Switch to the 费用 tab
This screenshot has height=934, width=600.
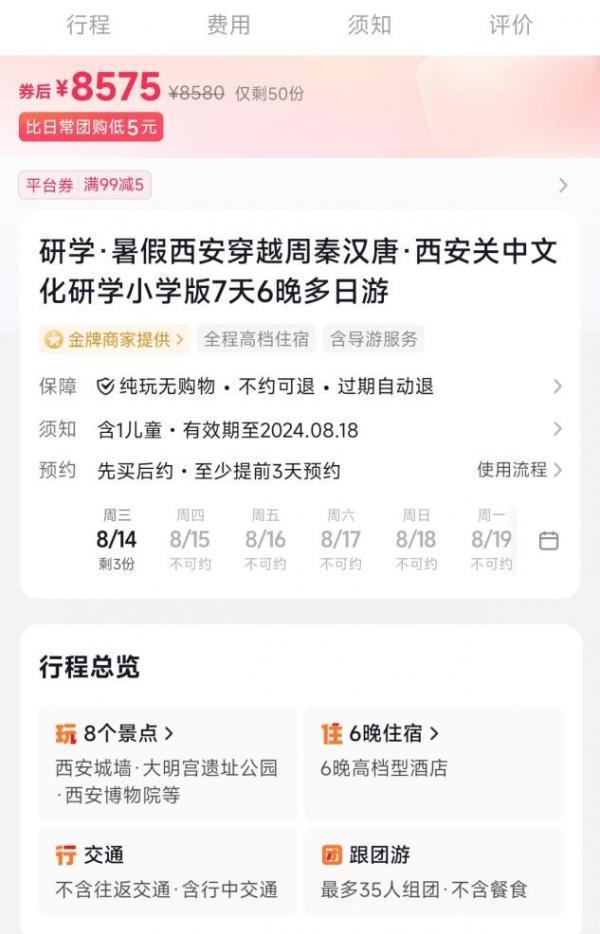pyautogui.click(x=229, y=25)
